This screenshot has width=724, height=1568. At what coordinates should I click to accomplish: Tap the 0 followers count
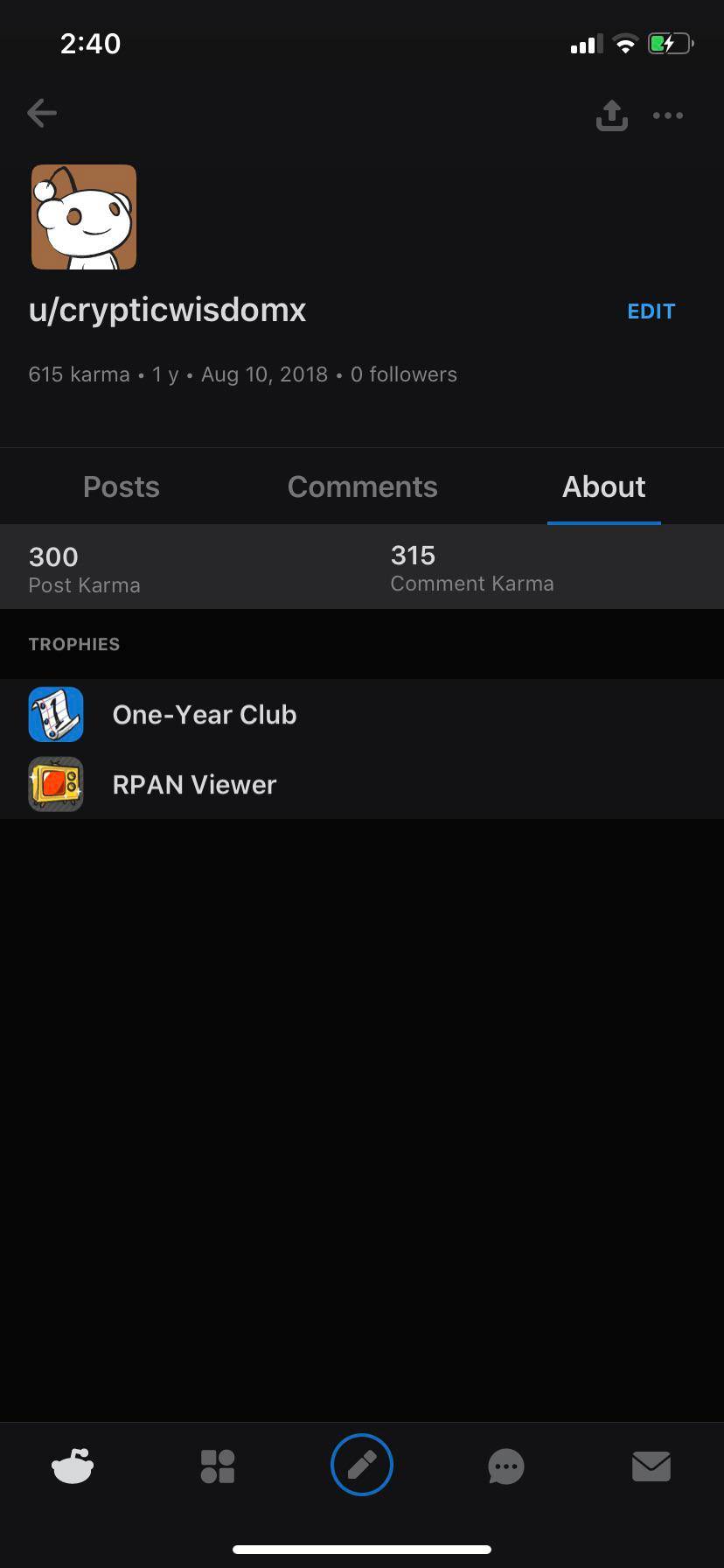pos(403,374)
